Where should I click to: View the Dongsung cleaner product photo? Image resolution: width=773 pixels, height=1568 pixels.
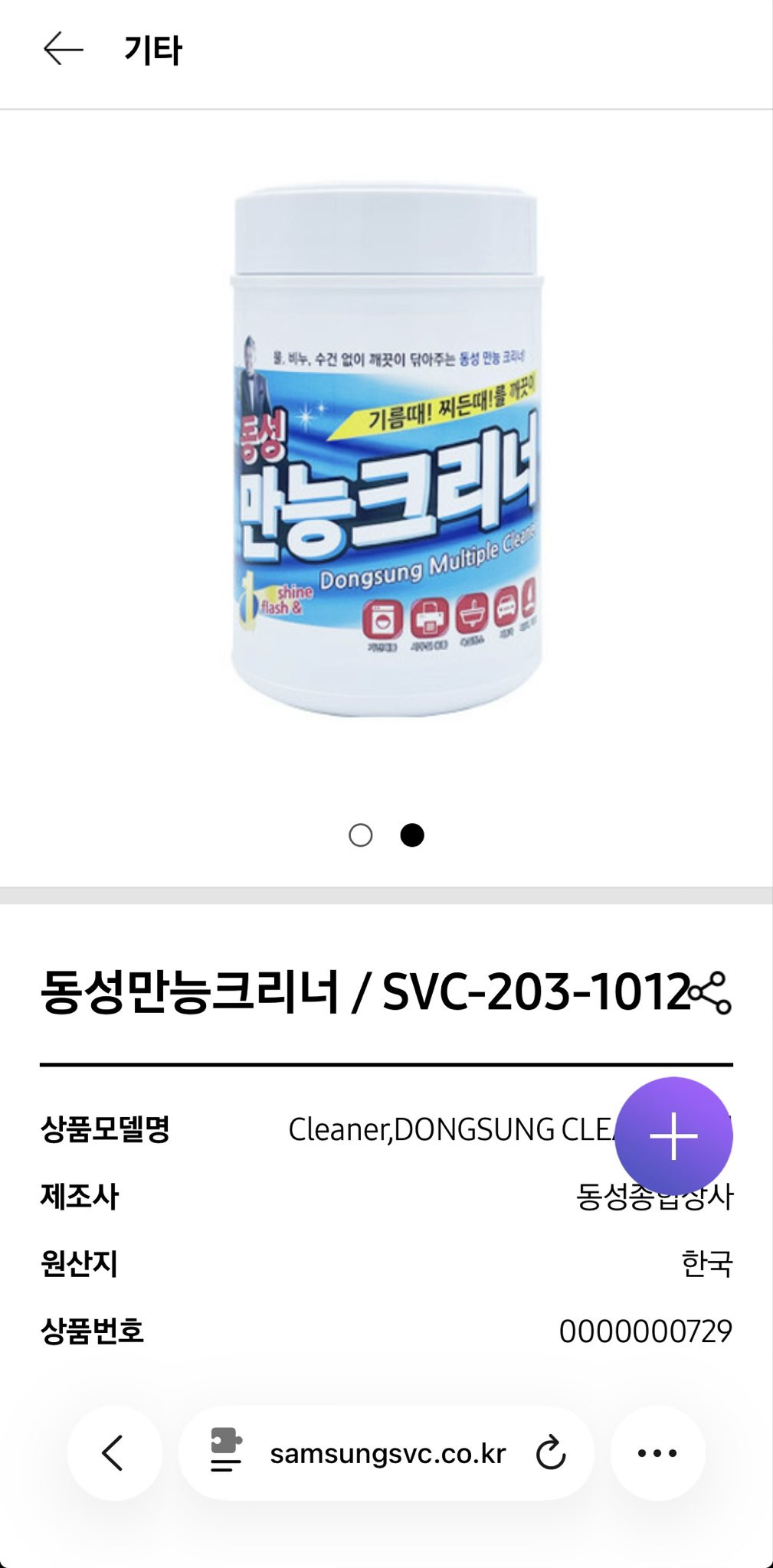383,475
